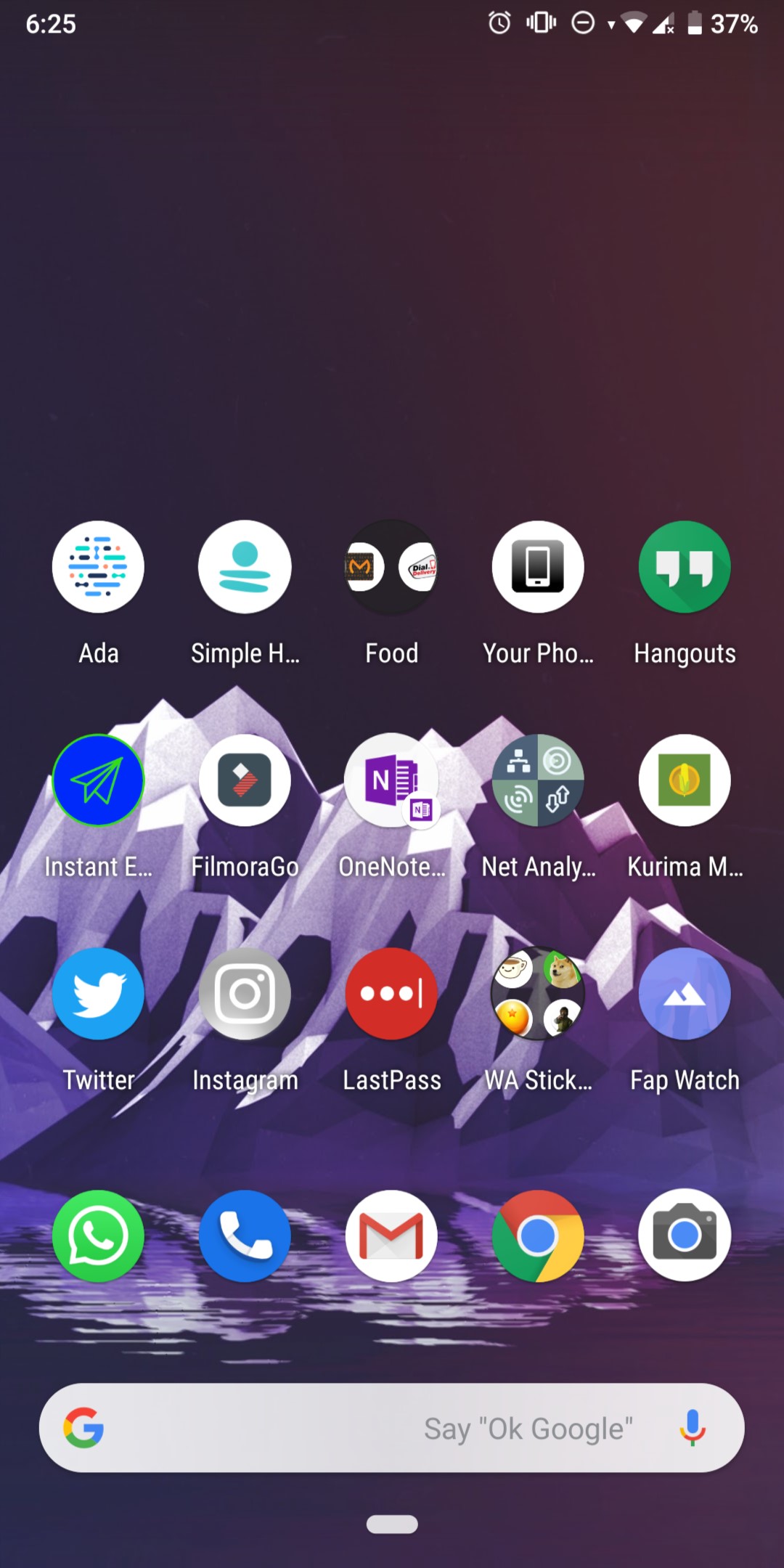The height and width of the screenshot is (1568, 784).
Task: Open the Chrome browser
Action: click(538, 1236)
